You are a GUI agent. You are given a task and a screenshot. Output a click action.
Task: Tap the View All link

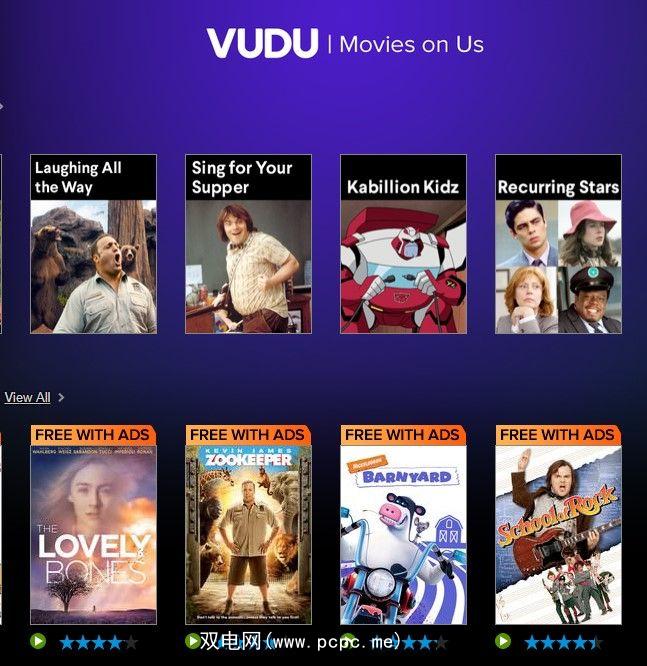[x=27, y=397]
